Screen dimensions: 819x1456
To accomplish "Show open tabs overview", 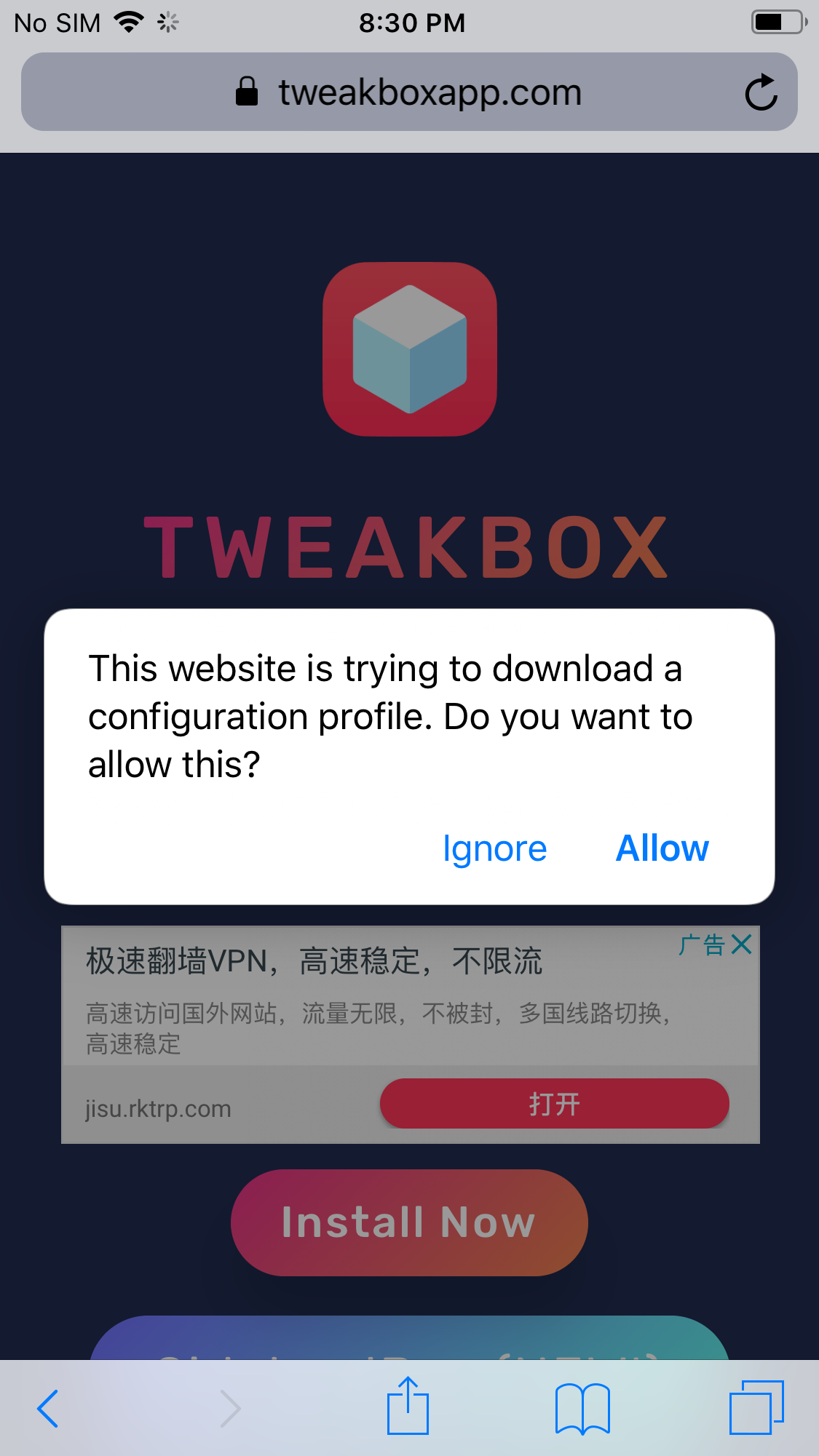I will (756, 1407).
